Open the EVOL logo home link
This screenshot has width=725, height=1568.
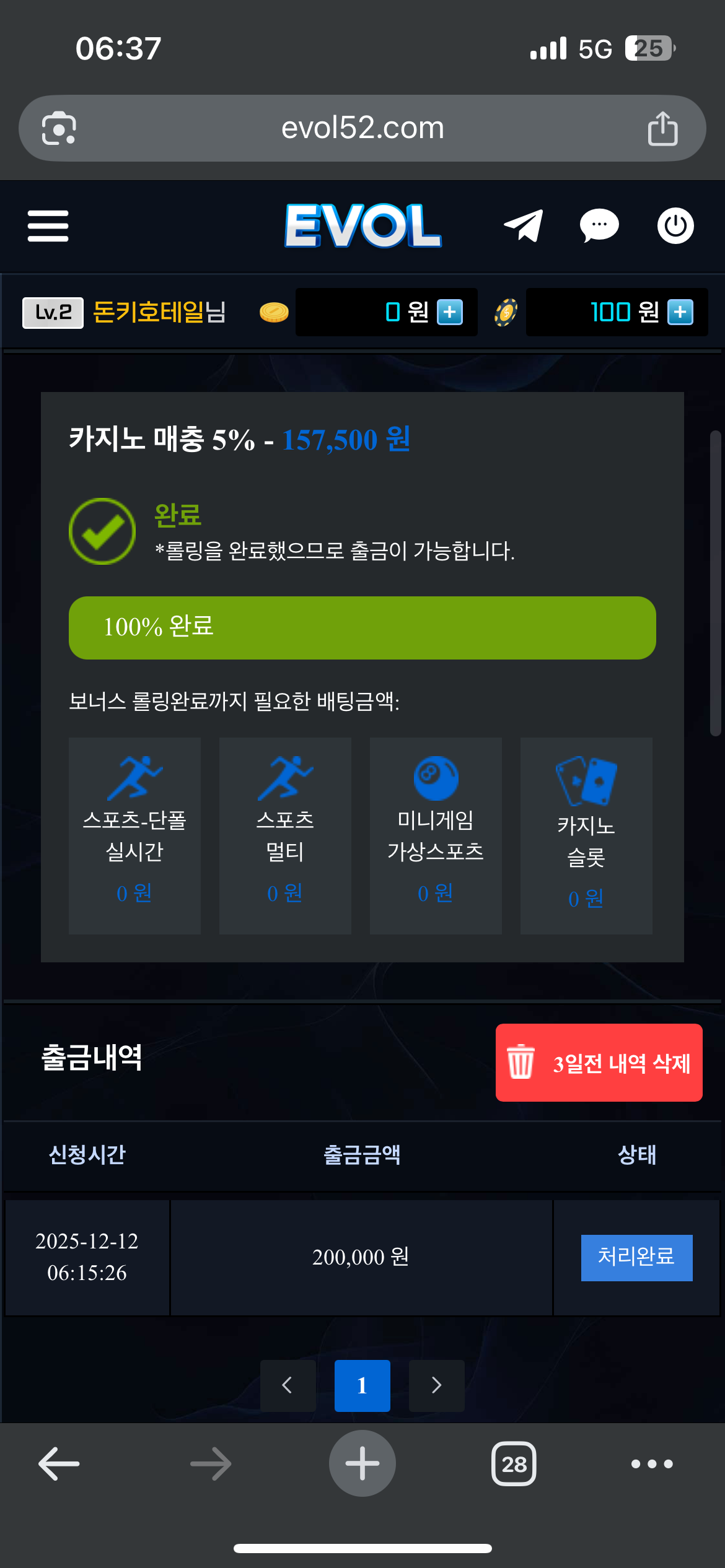pos(362,225)
